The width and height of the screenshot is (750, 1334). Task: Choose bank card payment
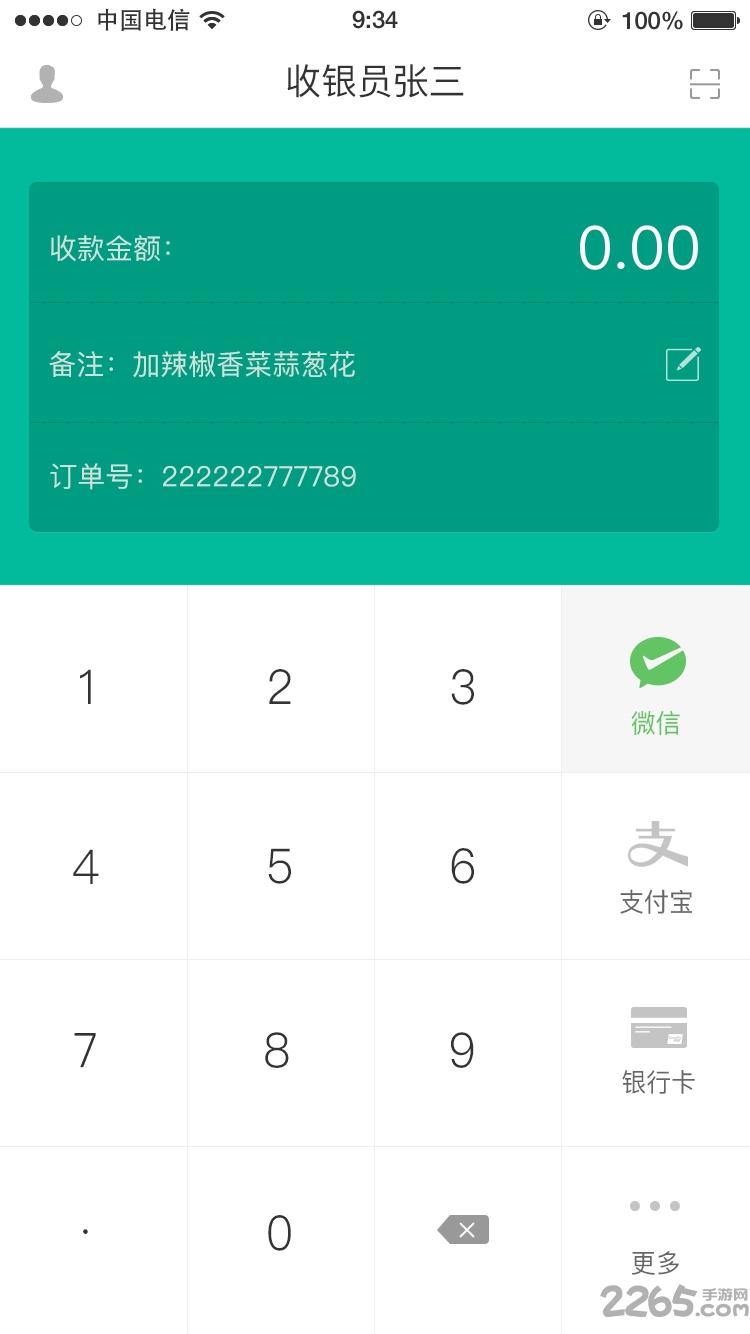click(x=656, y=1046)
